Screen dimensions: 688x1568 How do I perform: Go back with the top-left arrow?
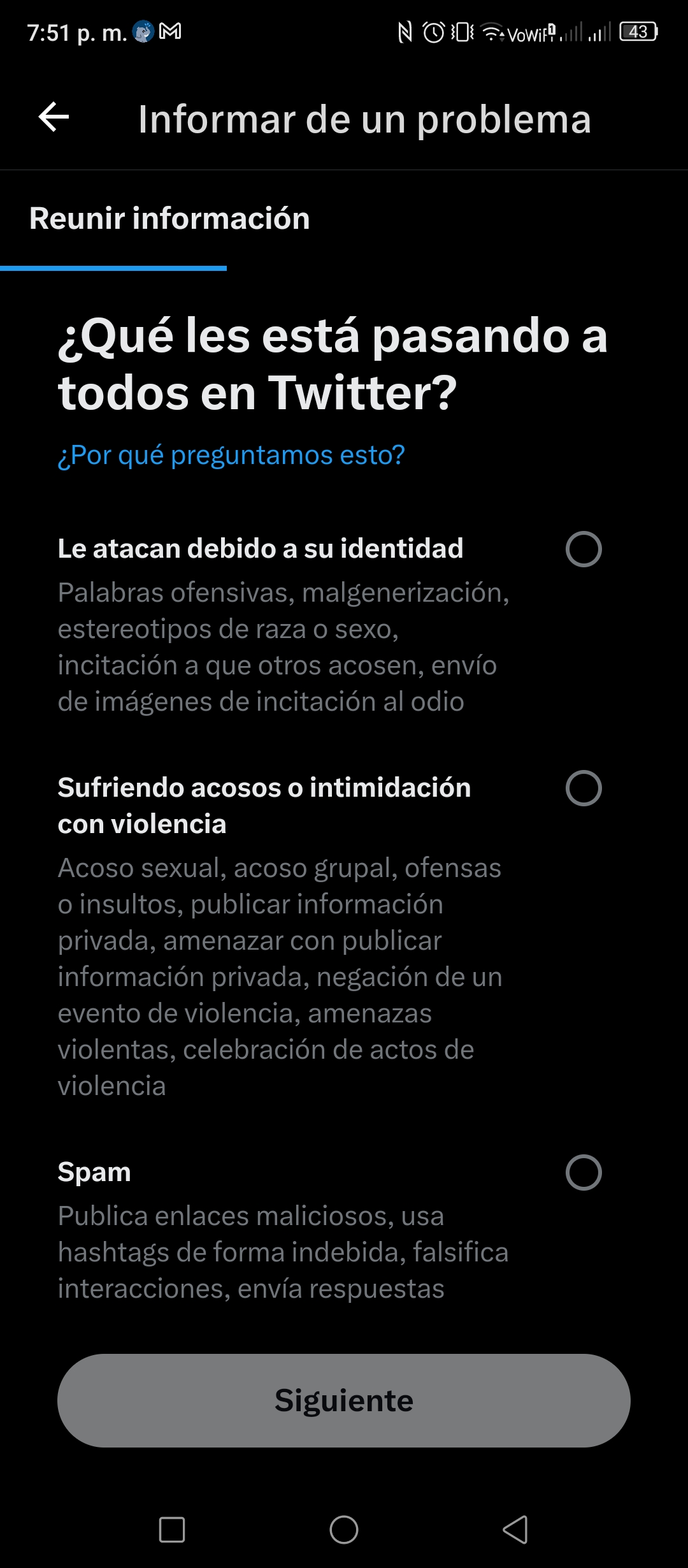[54, 117]
